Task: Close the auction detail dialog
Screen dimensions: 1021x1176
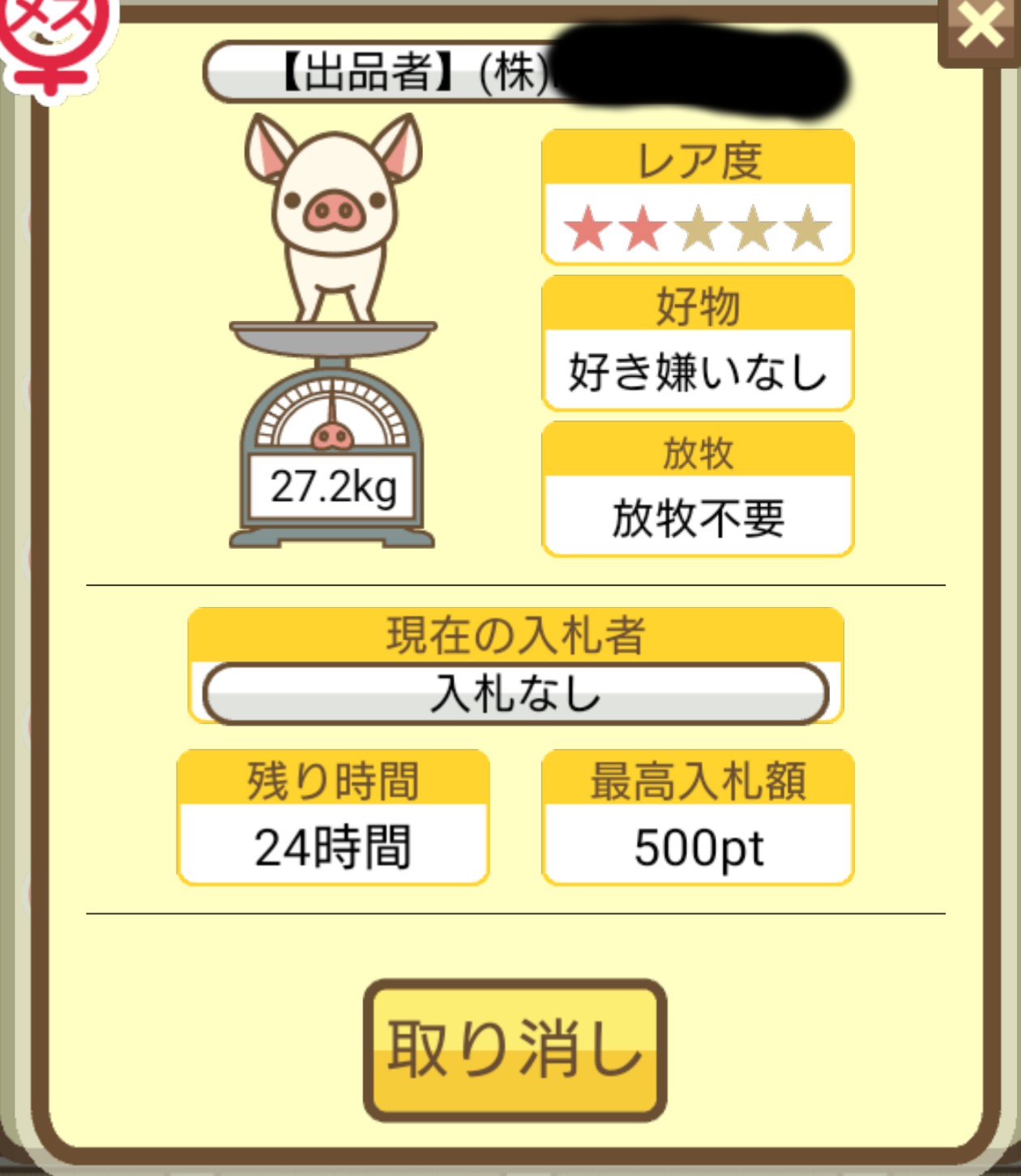Action: click(980, 28)
